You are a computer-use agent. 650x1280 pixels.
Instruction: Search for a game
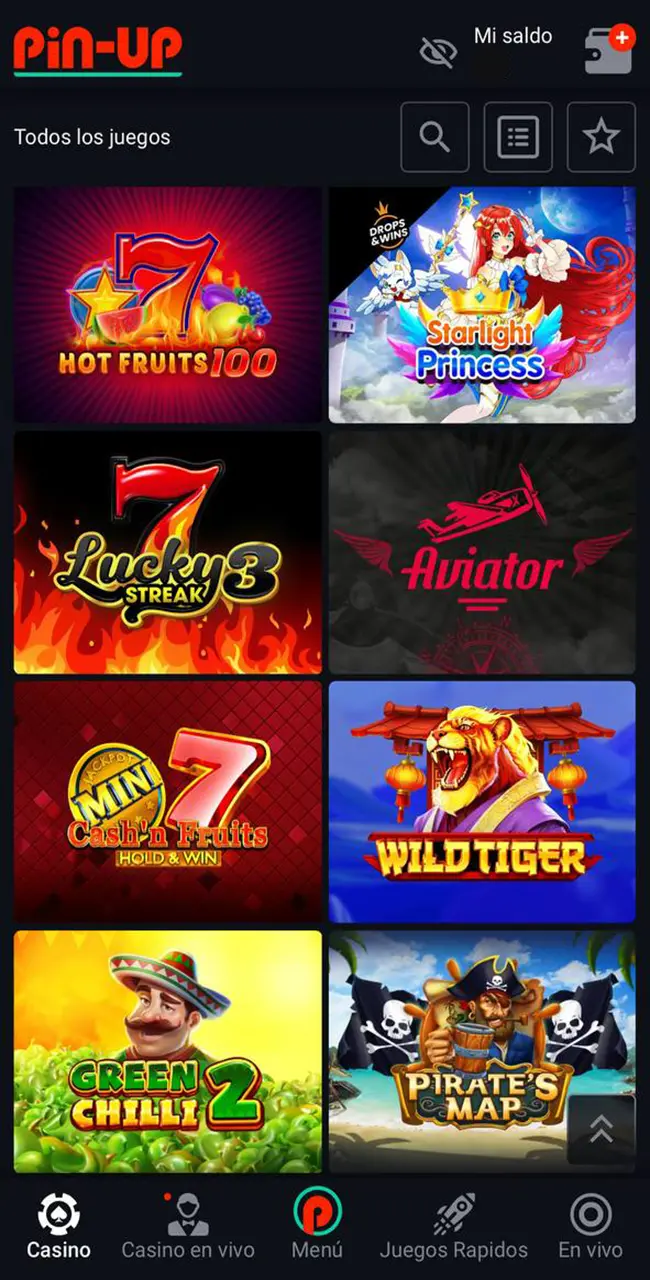(435, 137)
